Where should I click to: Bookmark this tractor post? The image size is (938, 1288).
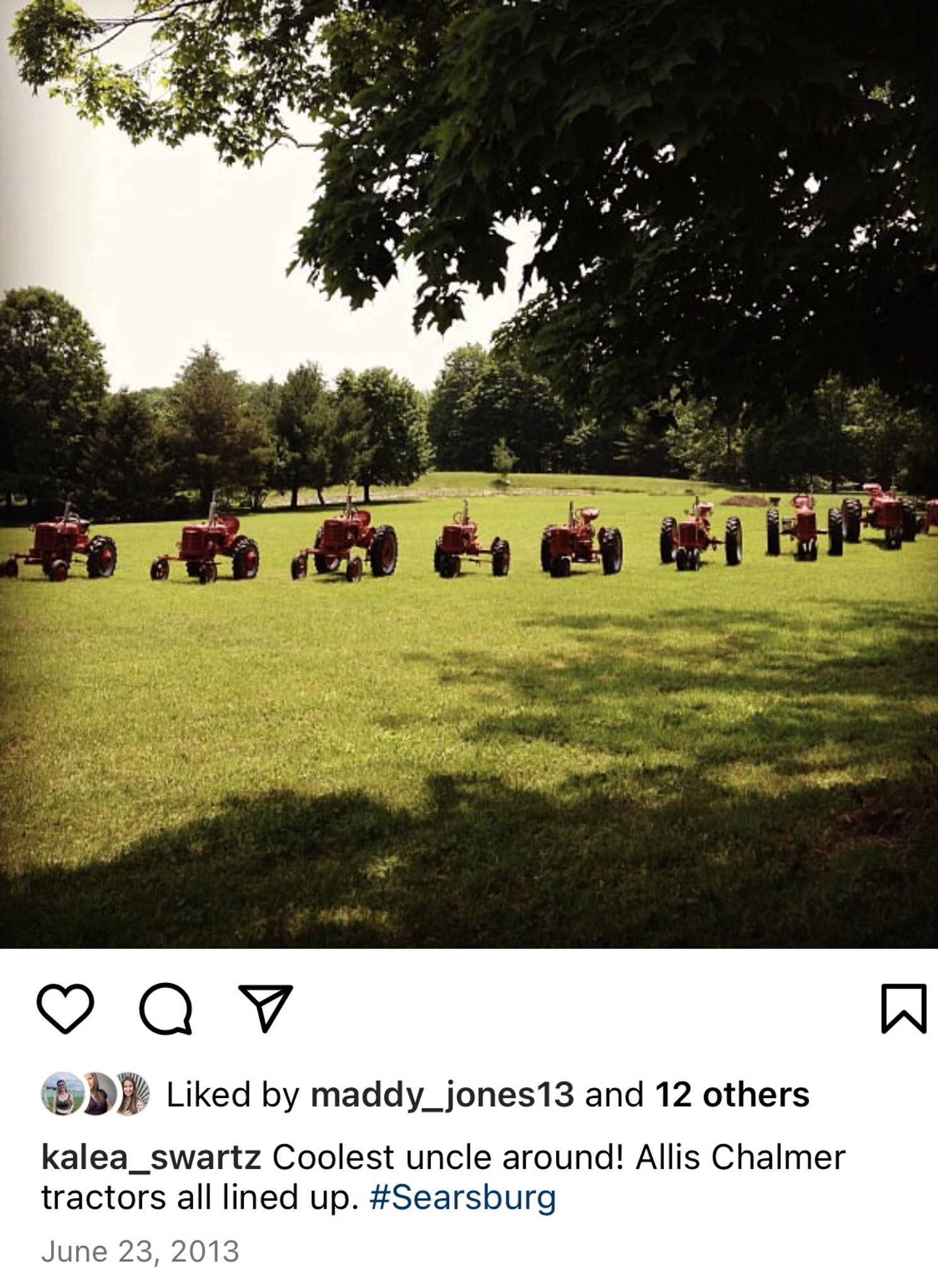tap(903, 1009)
